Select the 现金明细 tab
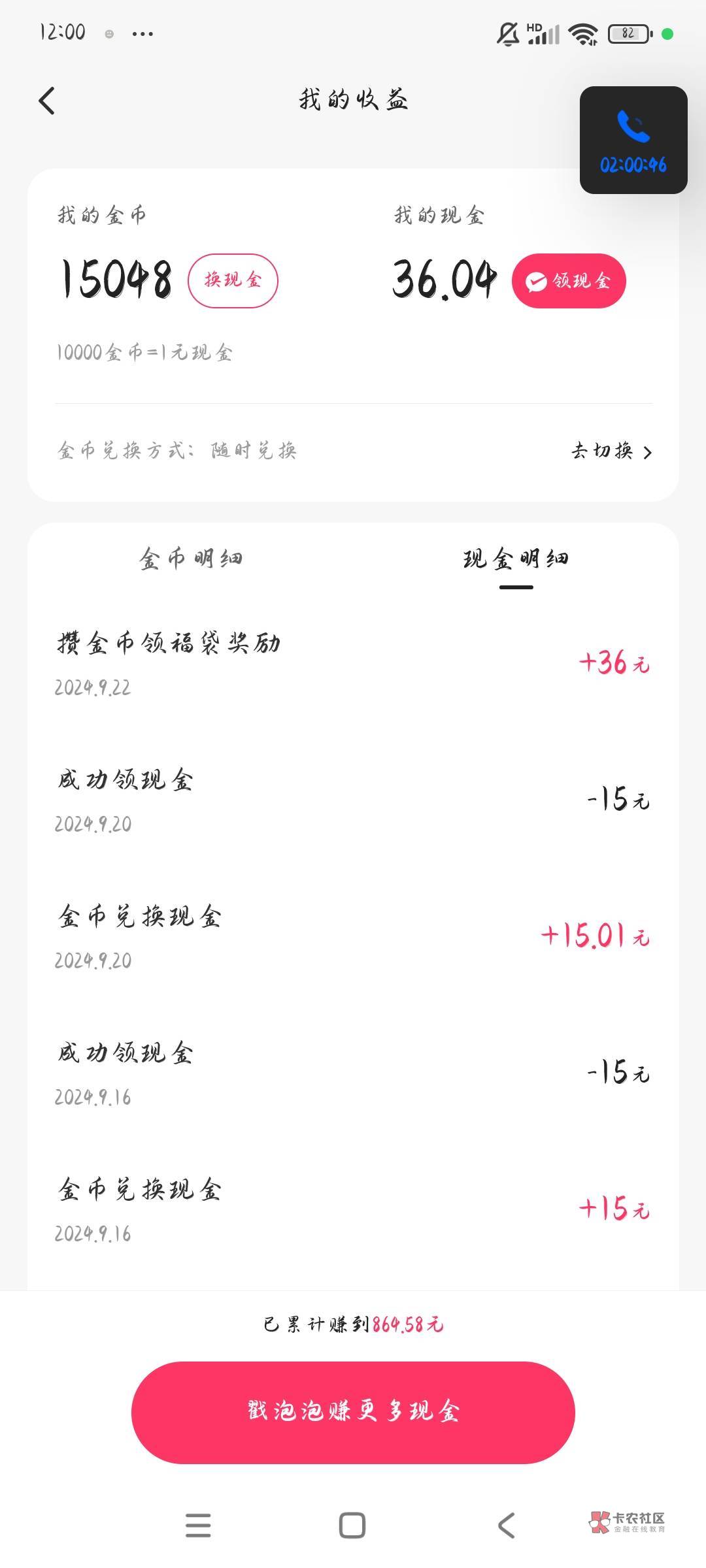 click(x=516, y=560)
